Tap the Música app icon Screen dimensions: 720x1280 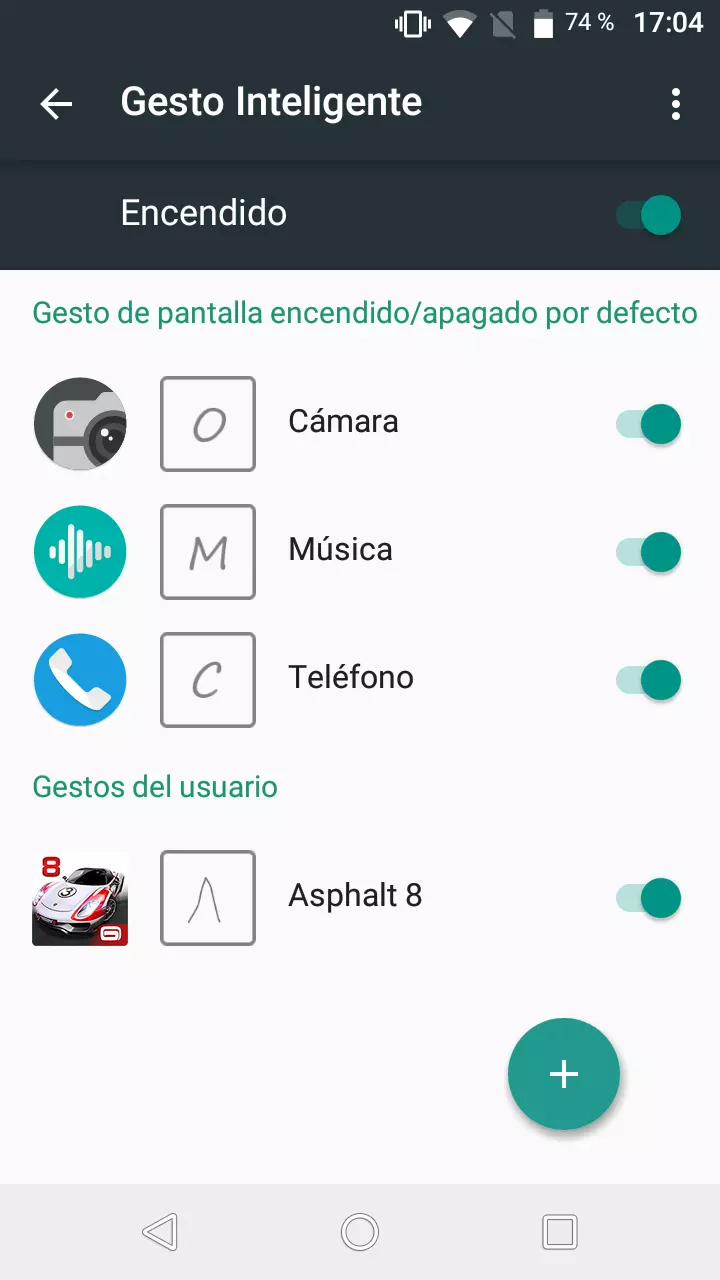(80, 551)
